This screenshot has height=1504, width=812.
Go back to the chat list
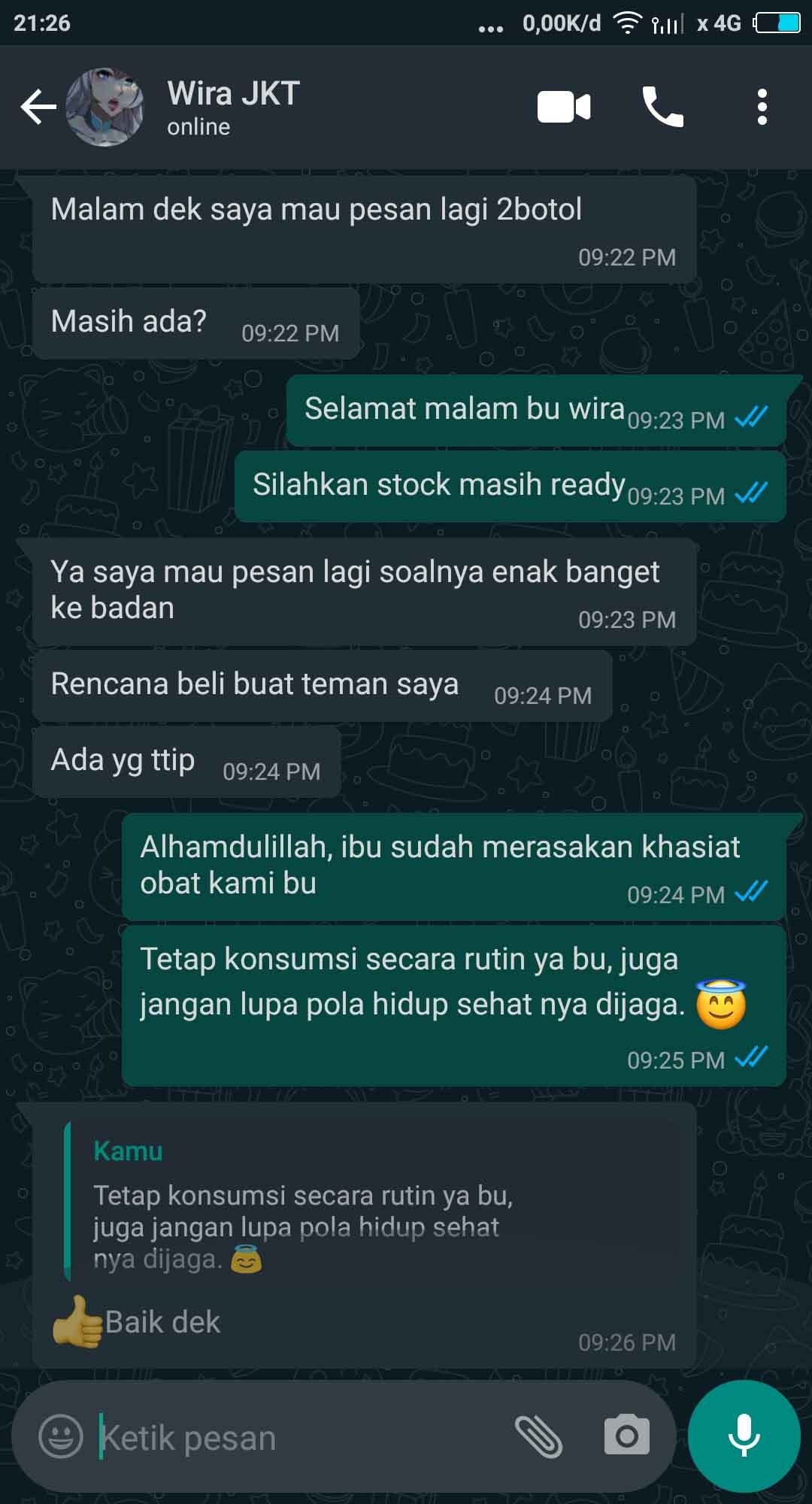click(x=38, y=106)
